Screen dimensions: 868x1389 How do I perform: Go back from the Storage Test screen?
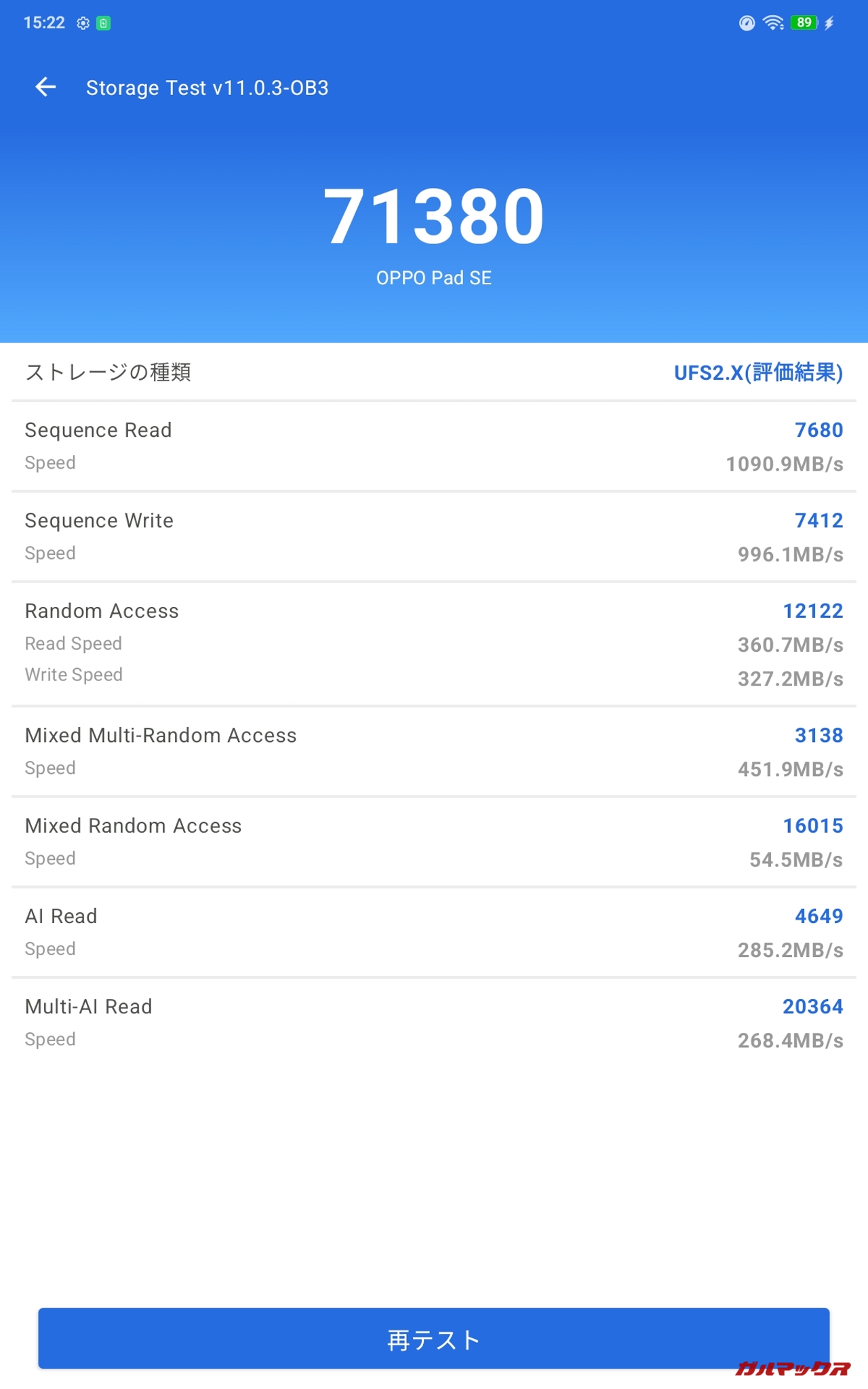45,87
